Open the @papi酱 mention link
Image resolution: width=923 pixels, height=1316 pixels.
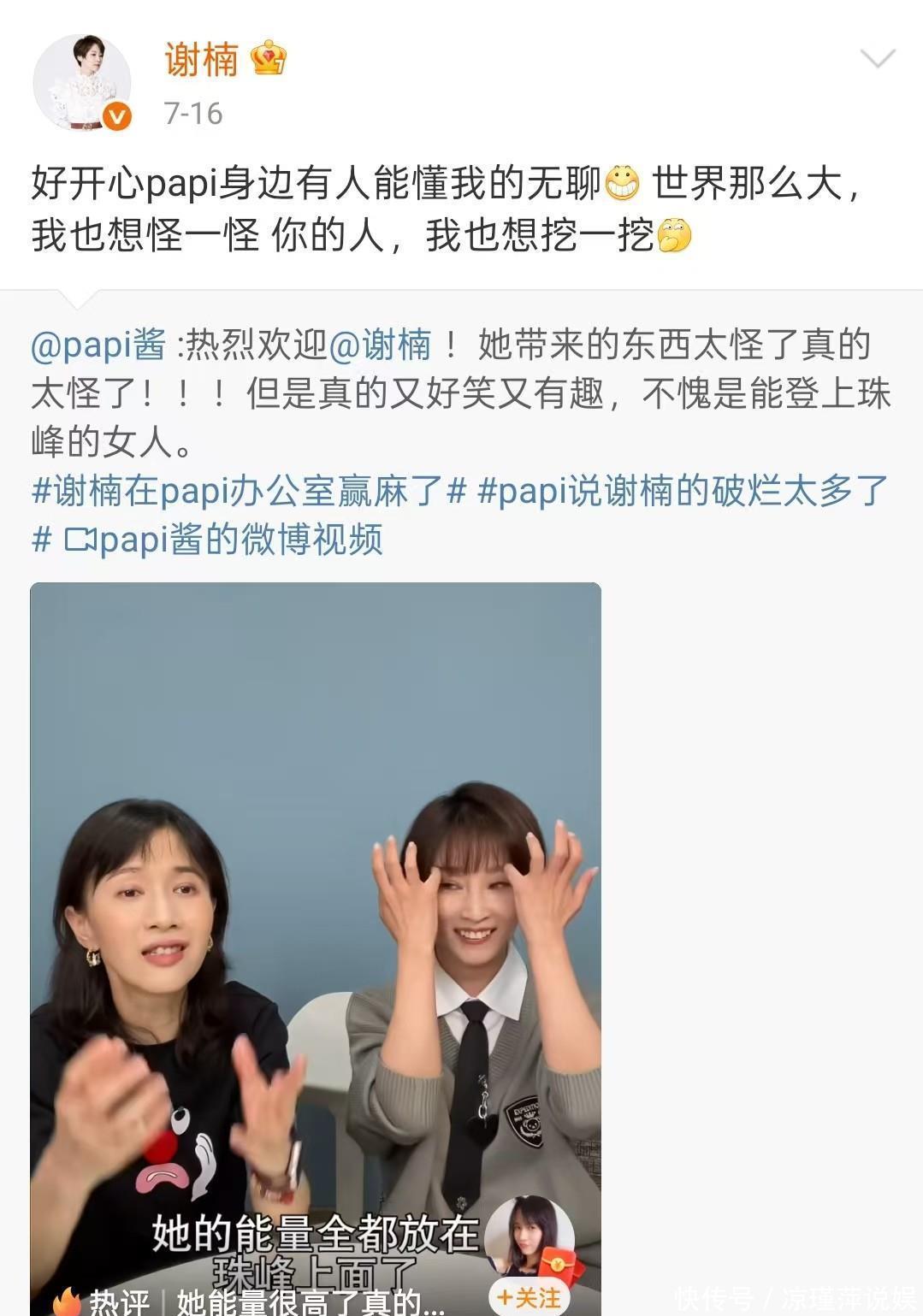coord(98,345)
